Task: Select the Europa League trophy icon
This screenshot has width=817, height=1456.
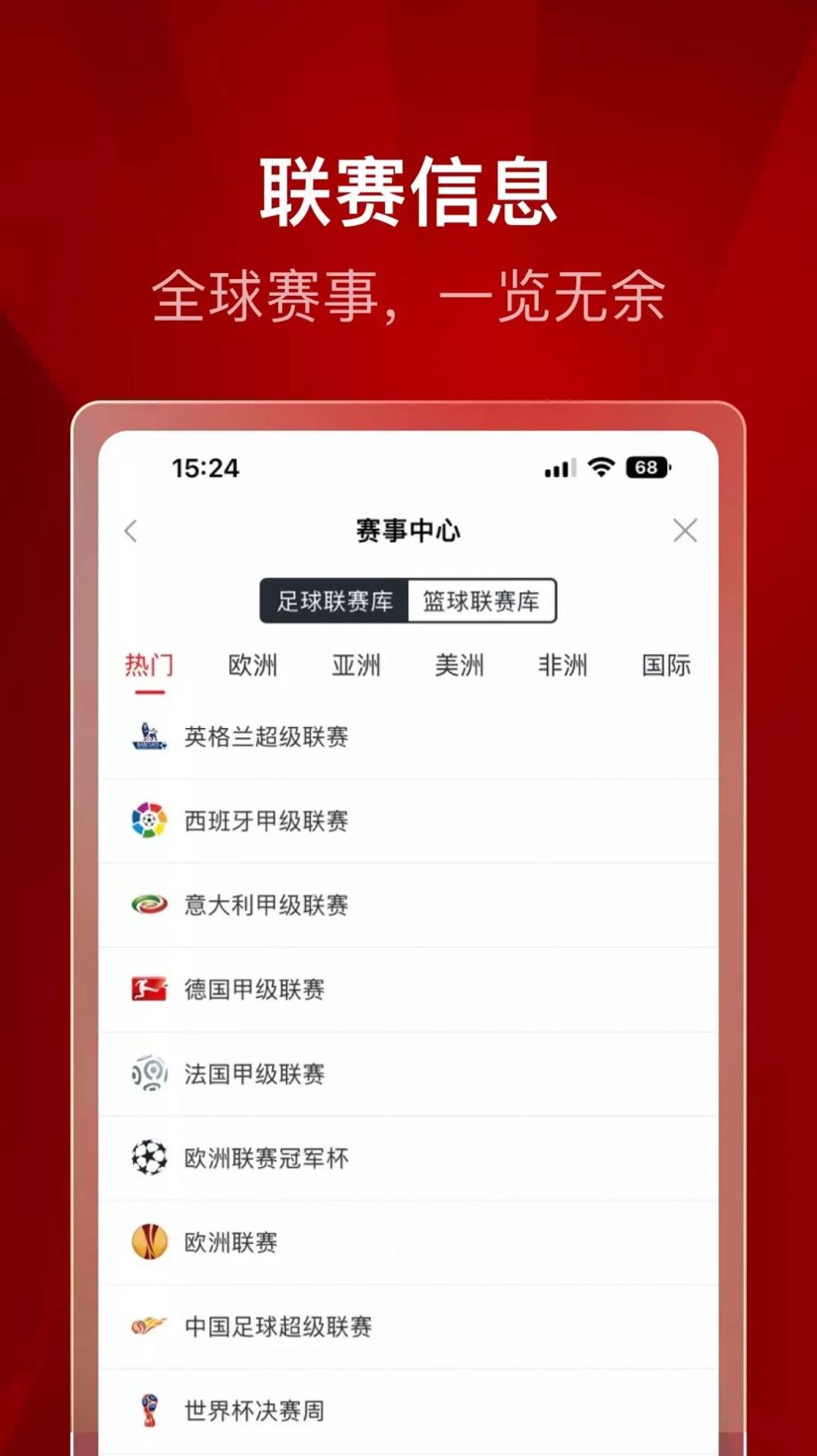Action: click(x=149, y=1238)
